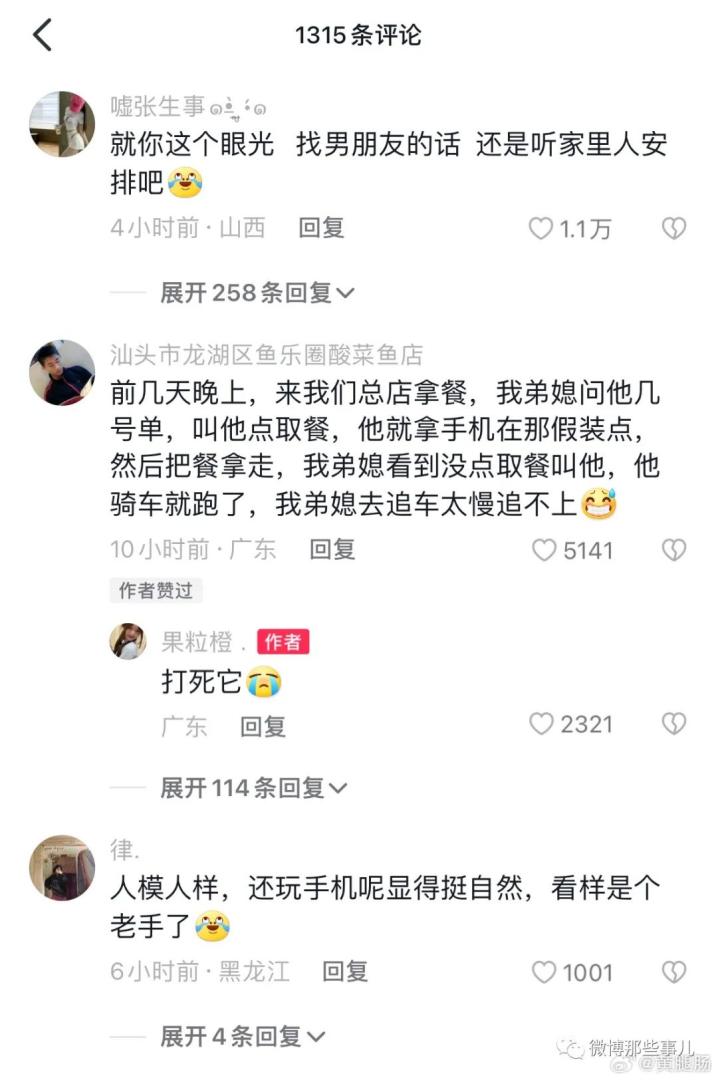Tap the avatar of user 律.
This screenshot has height=1080, width=718.
(62, 868)
